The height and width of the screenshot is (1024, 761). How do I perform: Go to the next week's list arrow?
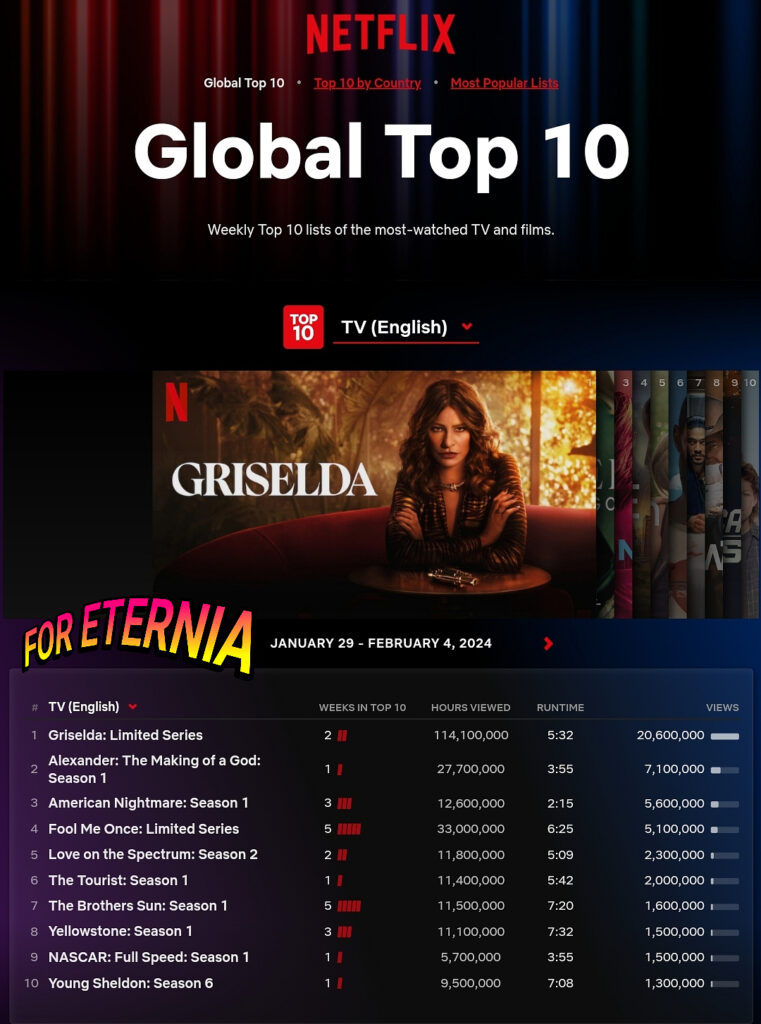tap(548, 643)
